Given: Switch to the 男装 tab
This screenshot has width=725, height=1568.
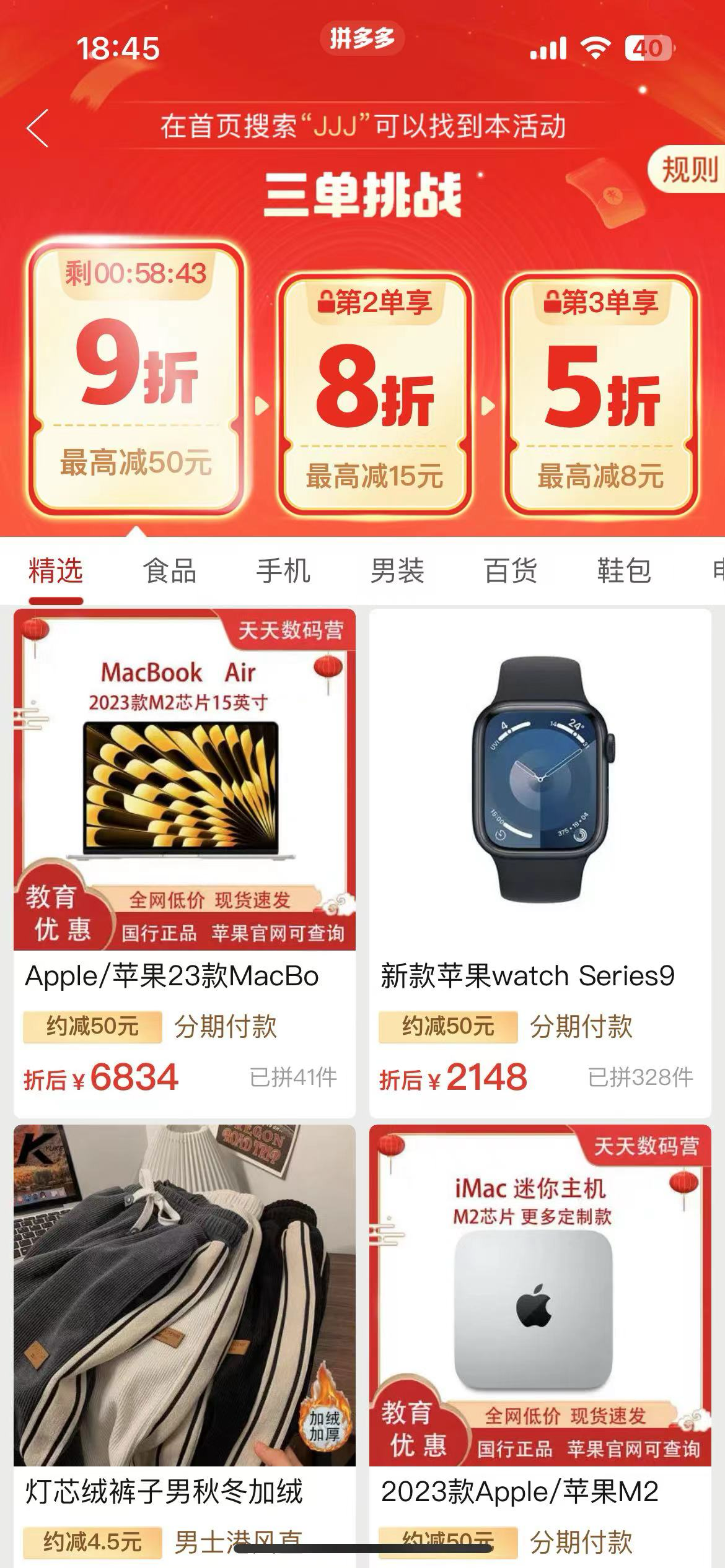Looking at the screenshot, I should [397, 570].
